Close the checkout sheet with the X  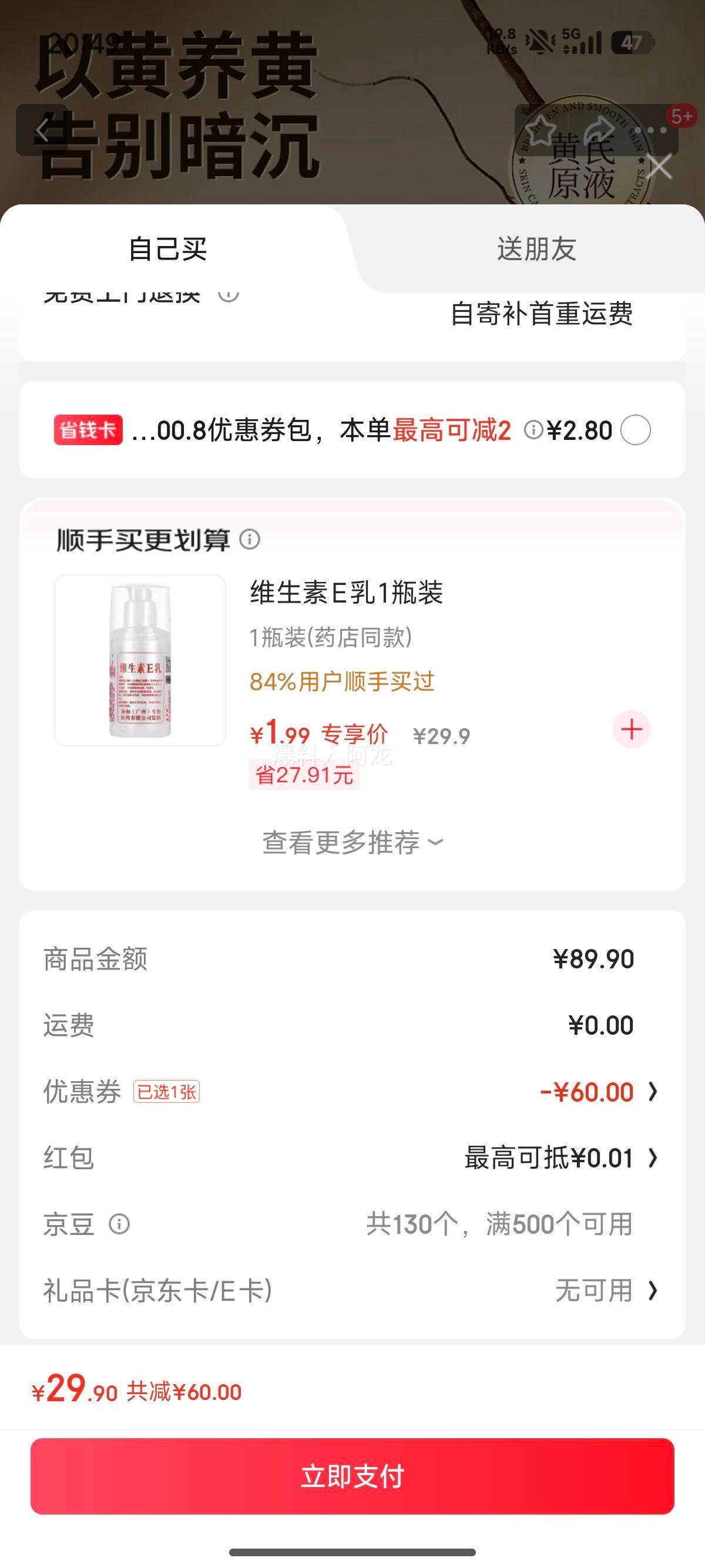pyautogui.click(x=659, y=166)
